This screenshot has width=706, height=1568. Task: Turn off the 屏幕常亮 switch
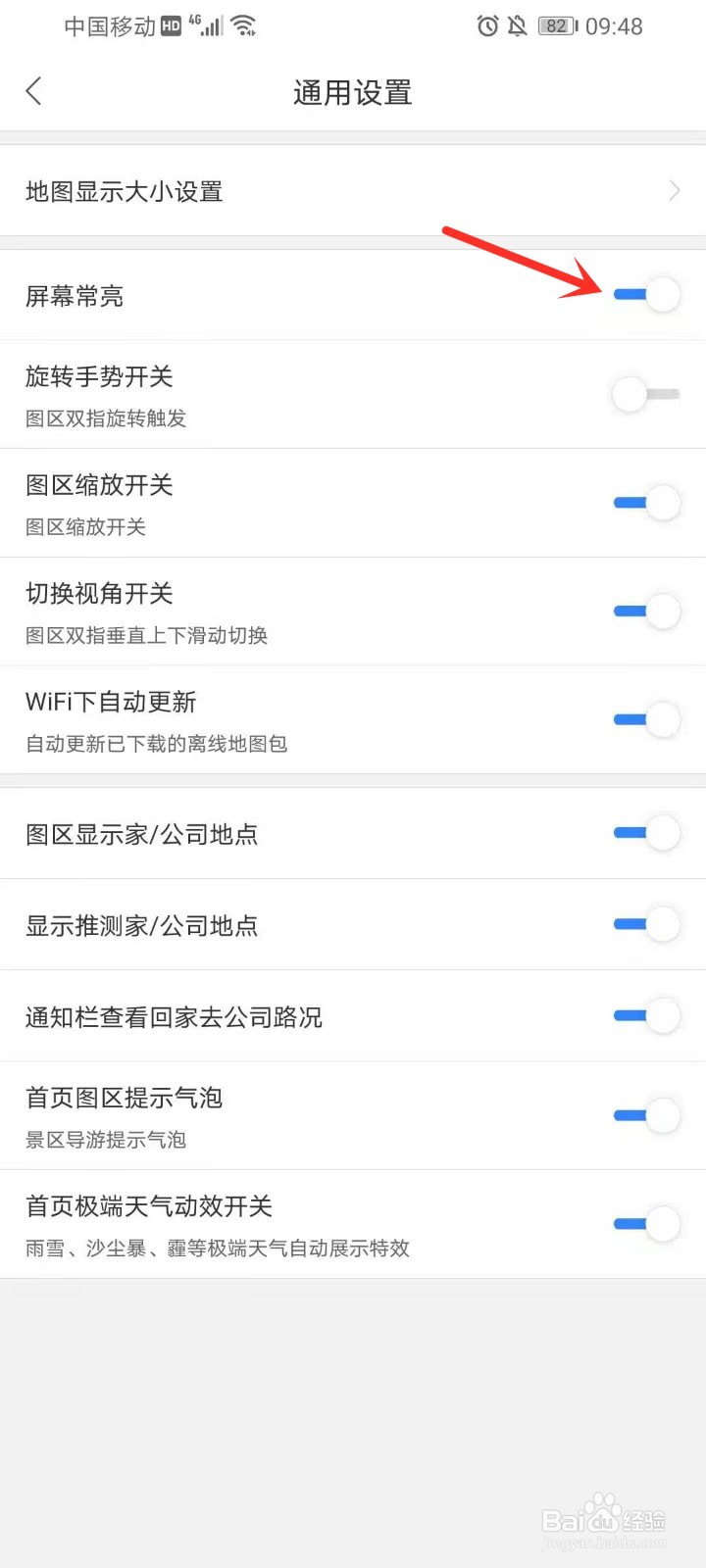(x=646, y=294)
